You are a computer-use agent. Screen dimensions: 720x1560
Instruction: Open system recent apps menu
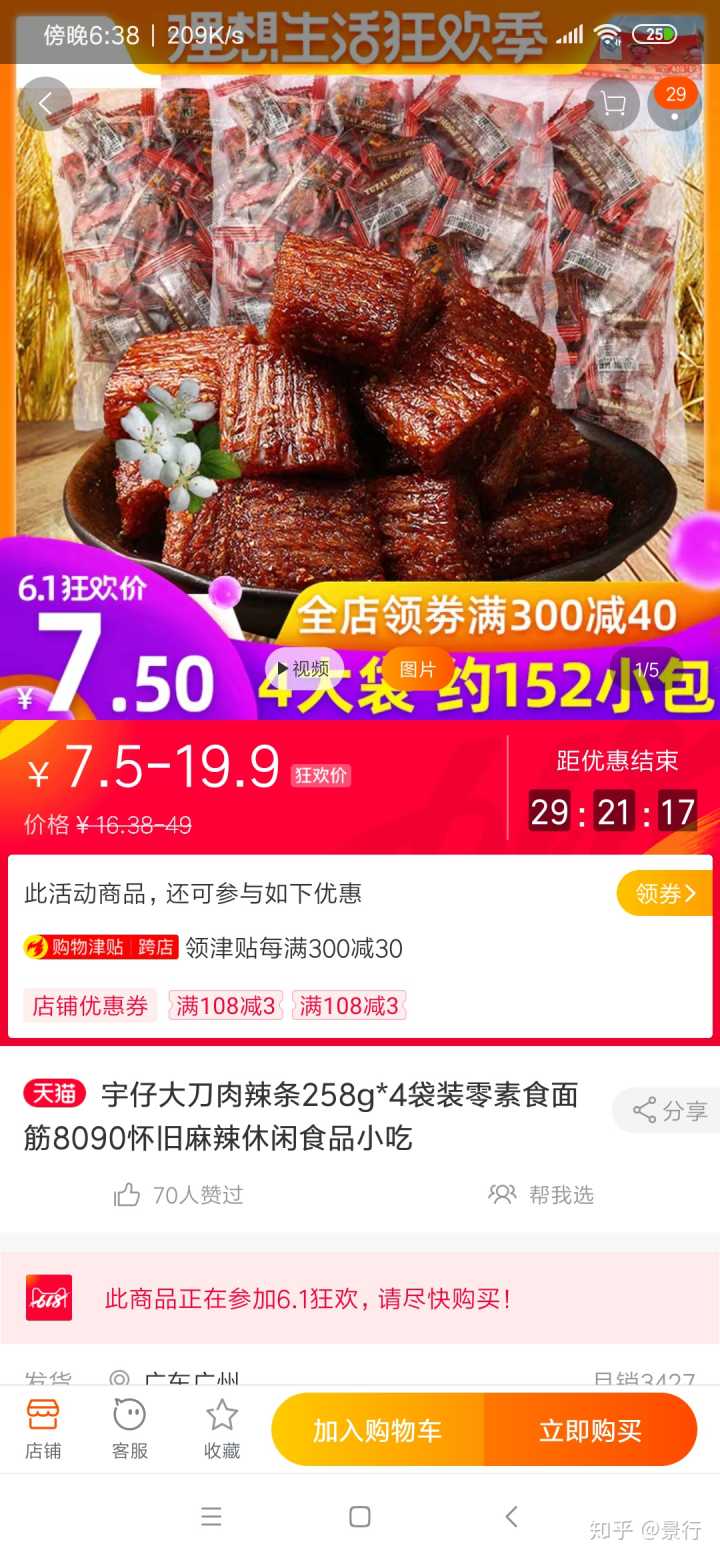click(211, 1517)
